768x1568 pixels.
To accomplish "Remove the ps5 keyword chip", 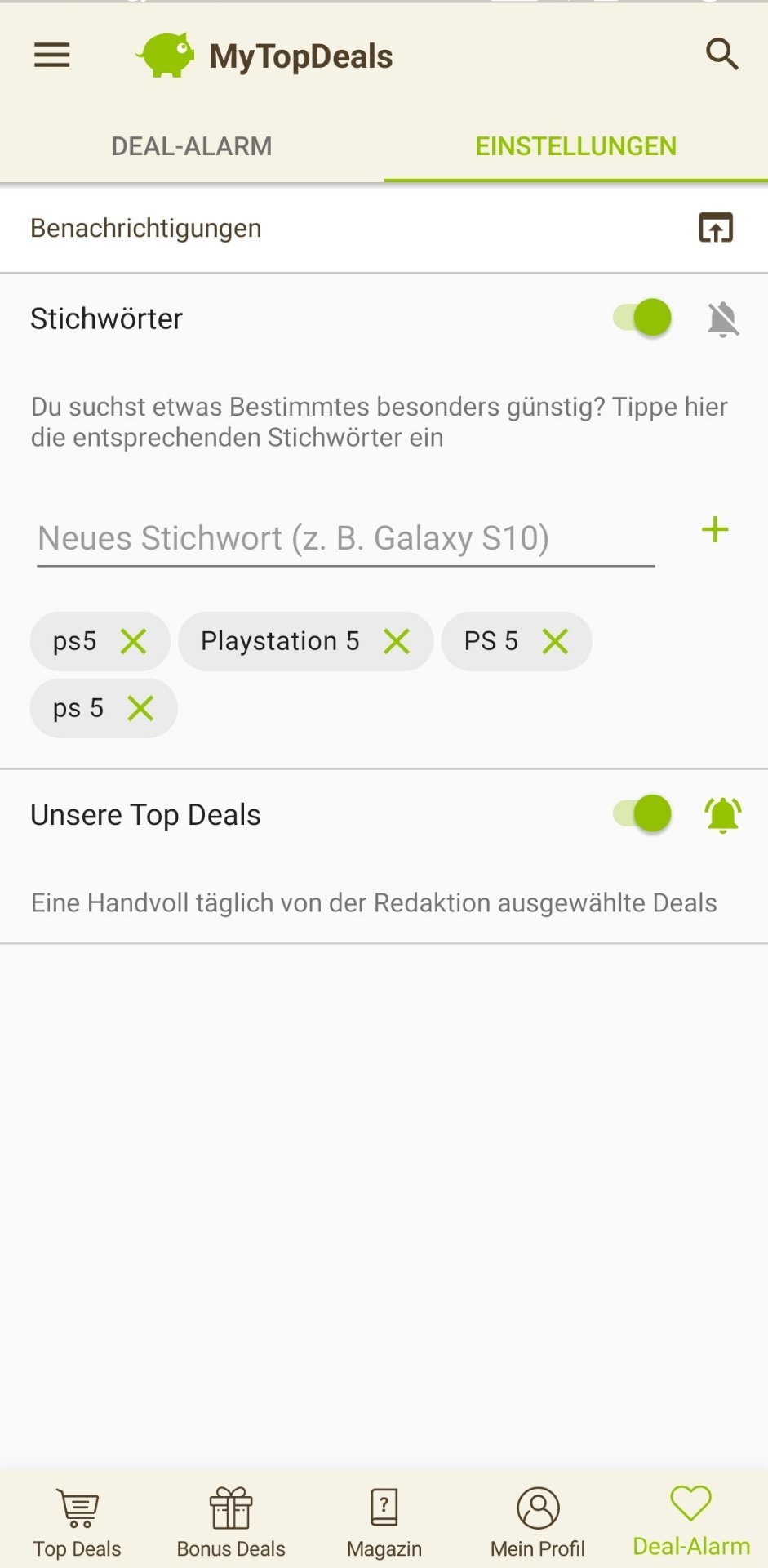I will coord(133,642).
